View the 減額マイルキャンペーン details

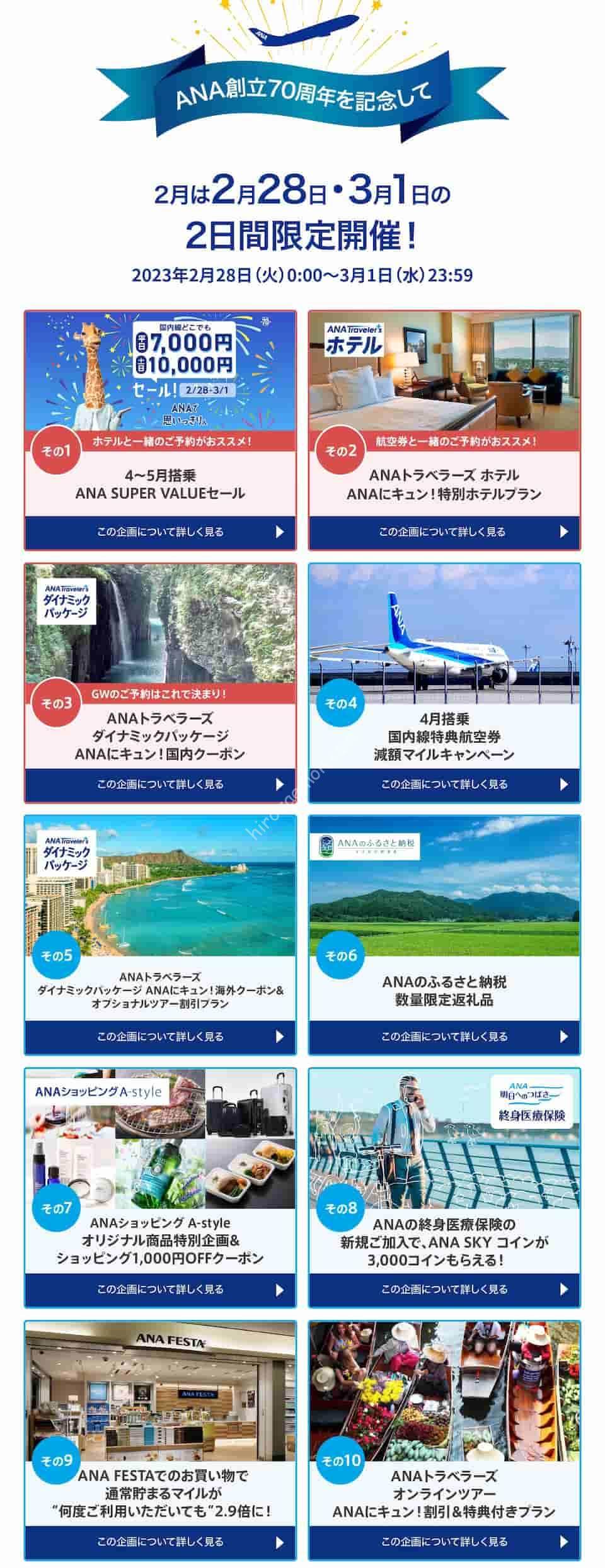pos(444,784)
